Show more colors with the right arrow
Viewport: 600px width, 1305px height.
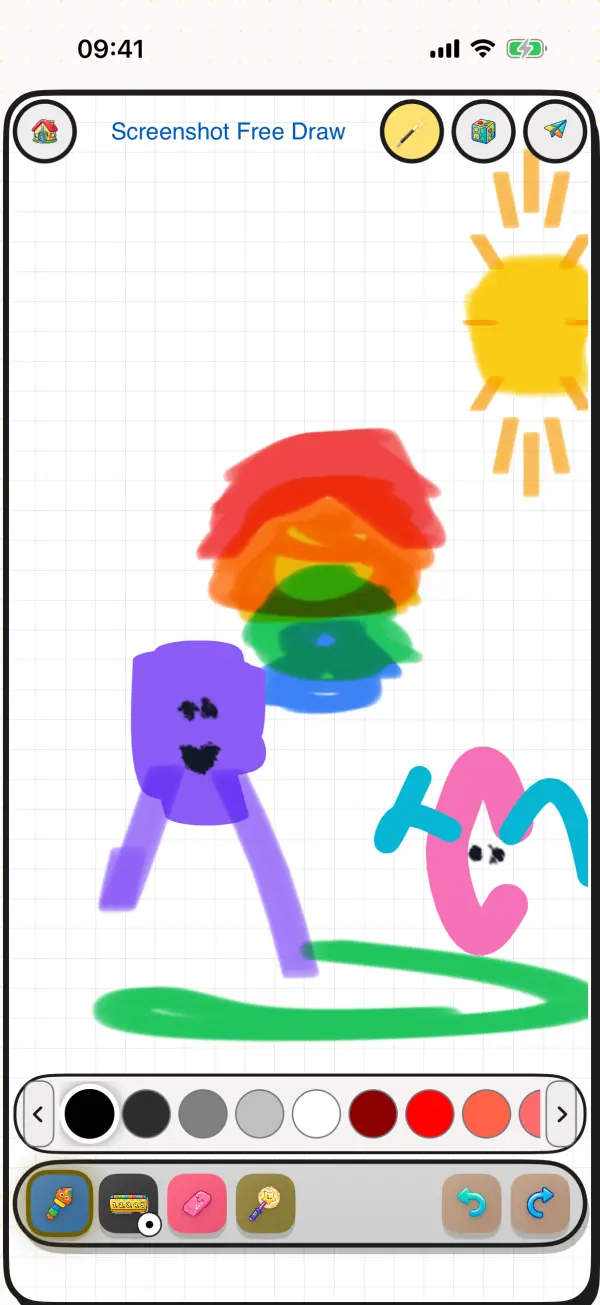tap(562, 1114)
